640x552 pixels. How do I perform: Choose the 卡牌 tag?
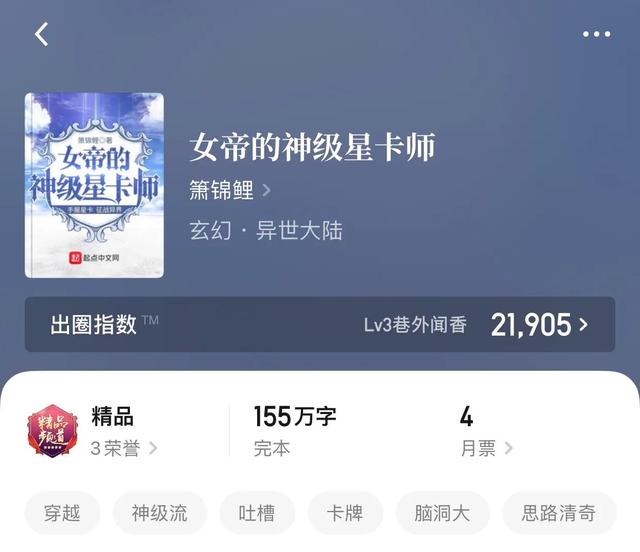pyautogui.click(x=345, y=514)
